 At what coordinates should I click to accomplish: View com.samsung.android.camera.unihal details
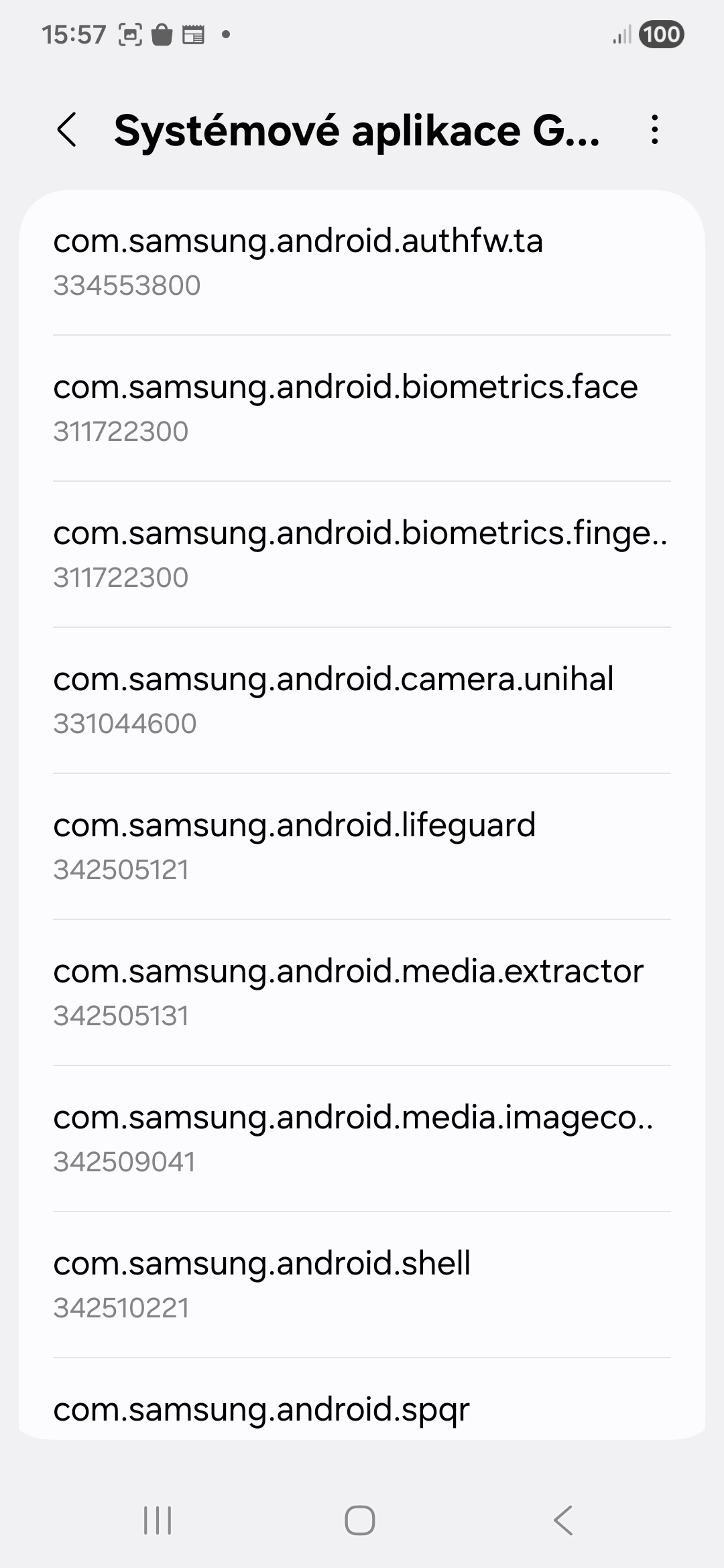362,700
